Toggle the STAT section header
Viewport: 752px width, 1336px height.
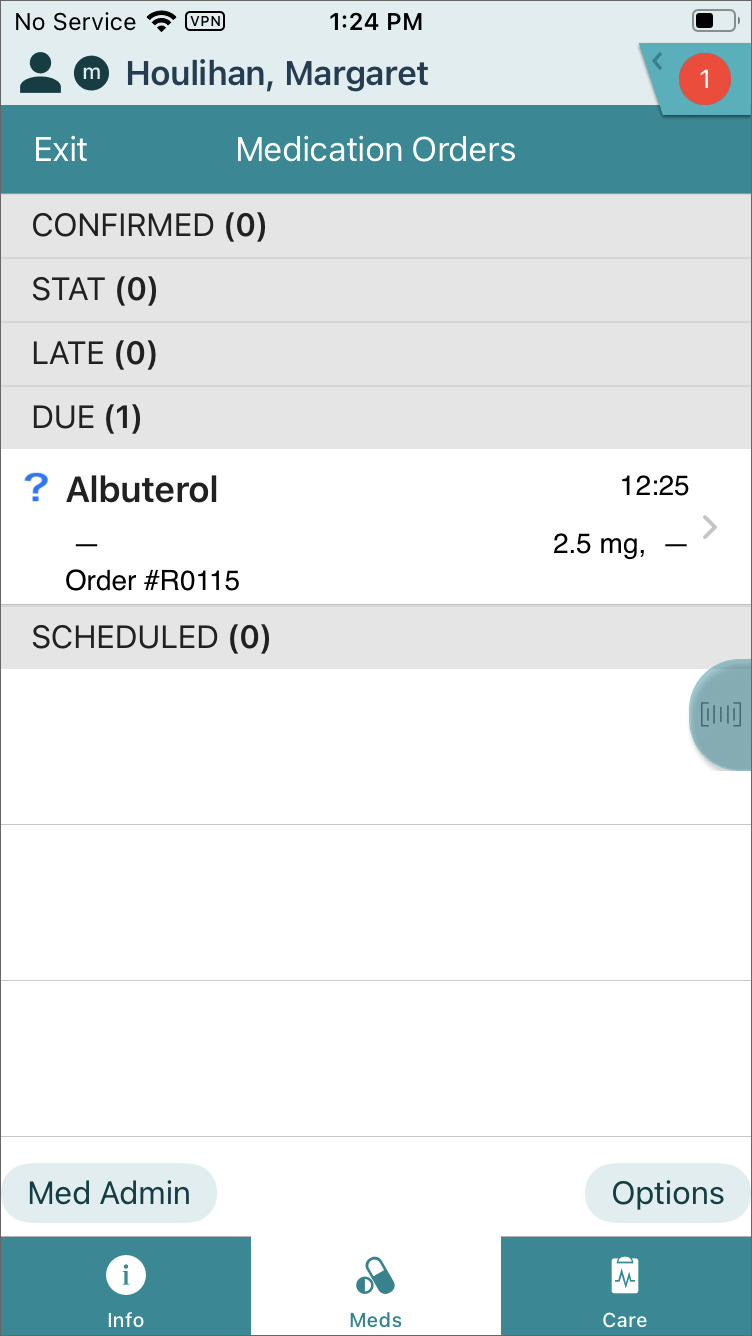pyautogui.click(x=376, y=289)
